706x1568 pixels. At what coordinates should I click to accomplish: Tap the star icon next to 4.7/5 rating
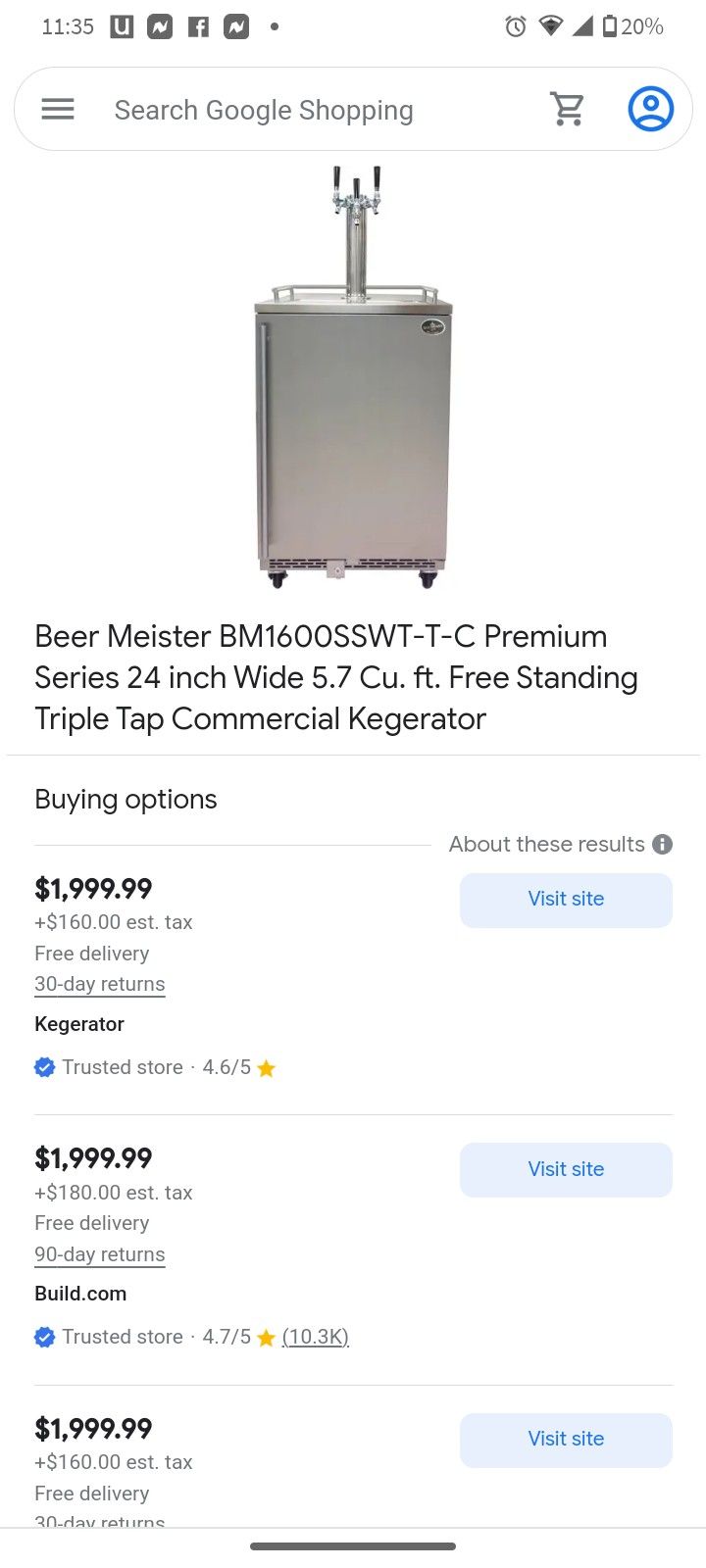coord(266,1336)
